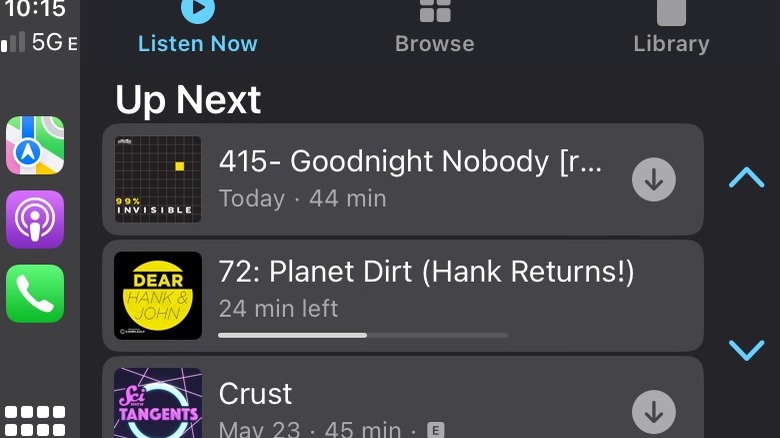The width and height of the screenshot is (780, 438).
Task: Open the Phone app from sidebar
Action: pos(35,293)
